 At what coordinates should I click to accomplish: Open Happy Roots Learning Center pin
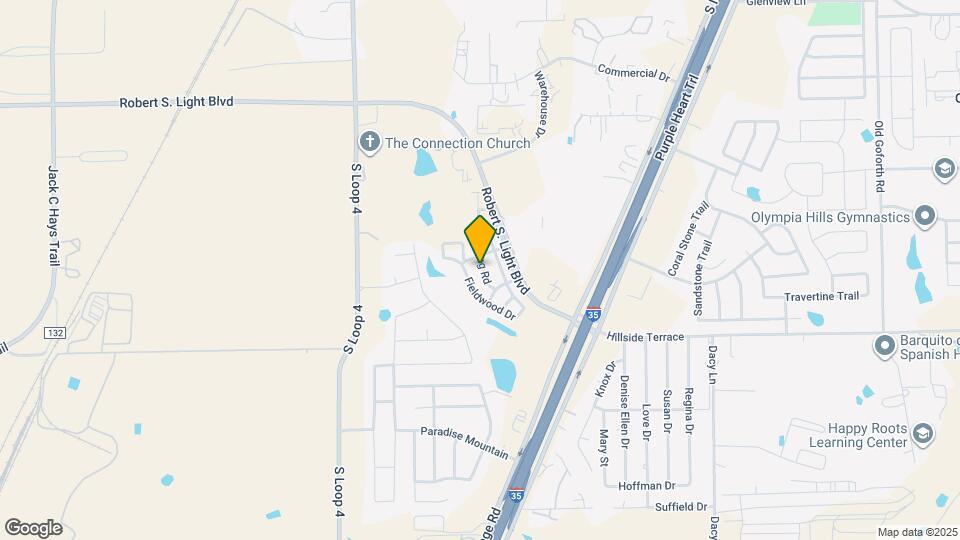[x=922, y=432]
